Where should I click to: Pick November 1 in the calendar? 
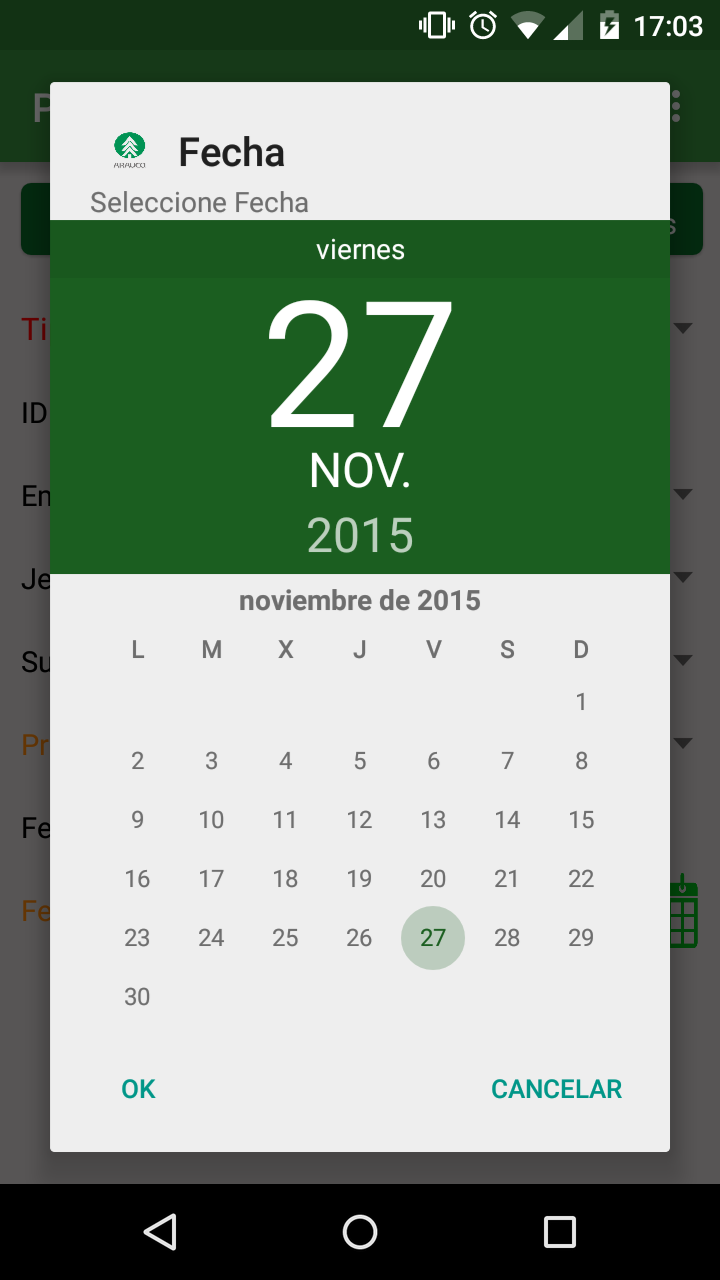click(581, 702)
